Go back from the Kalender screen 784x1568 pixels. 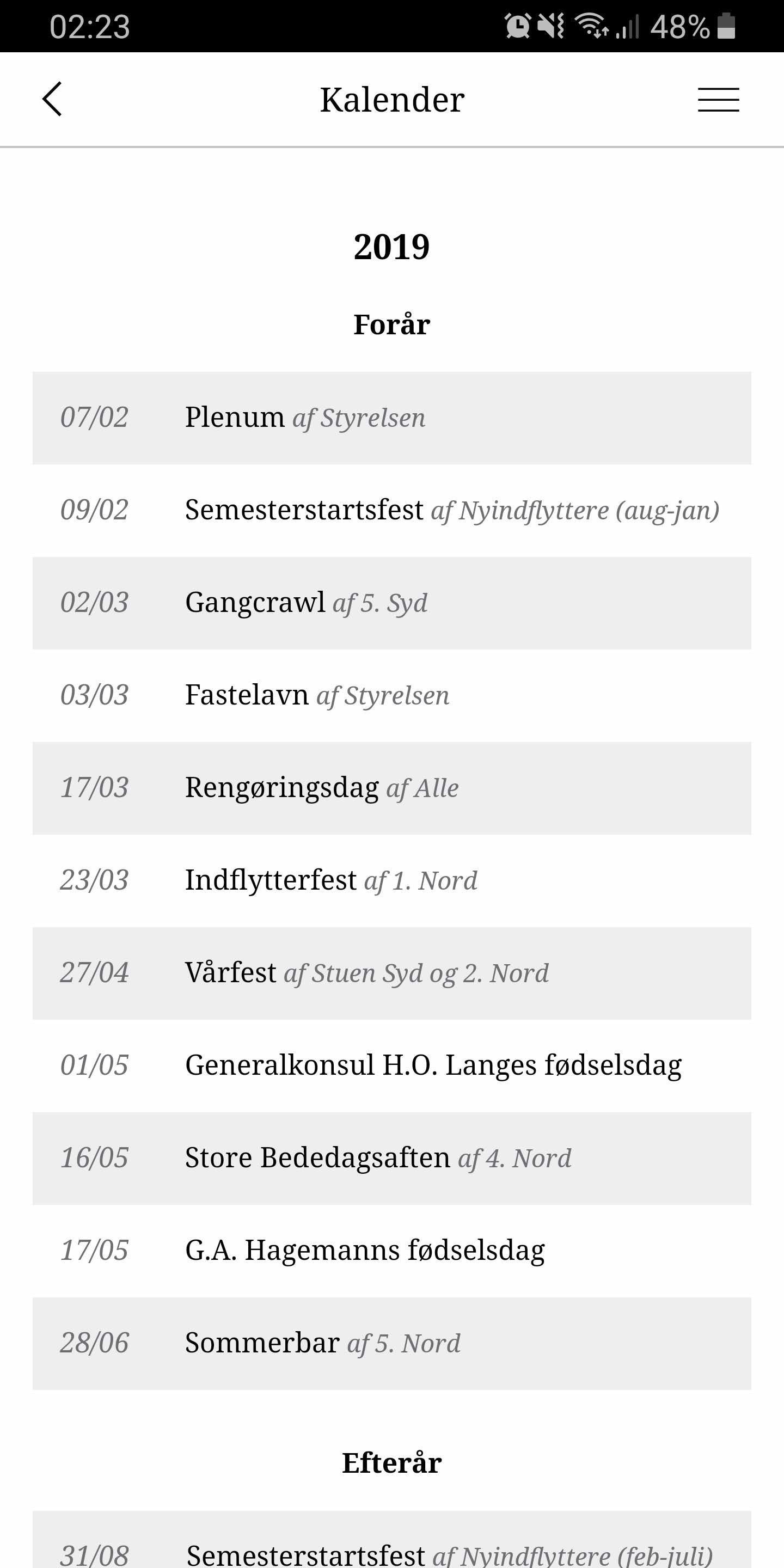[52, 99]
